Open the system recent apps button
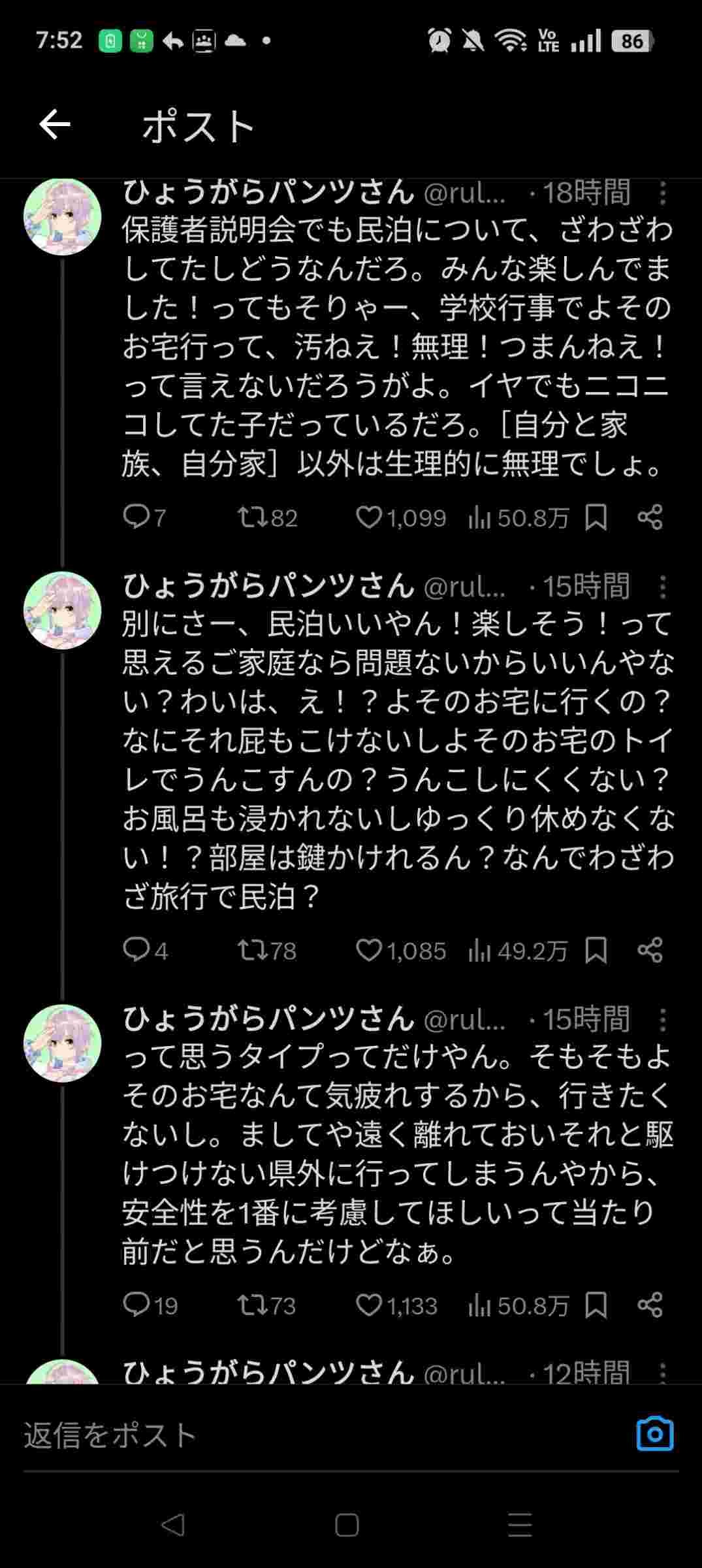Screen dimensions: 702x1568 (520, 1525)
